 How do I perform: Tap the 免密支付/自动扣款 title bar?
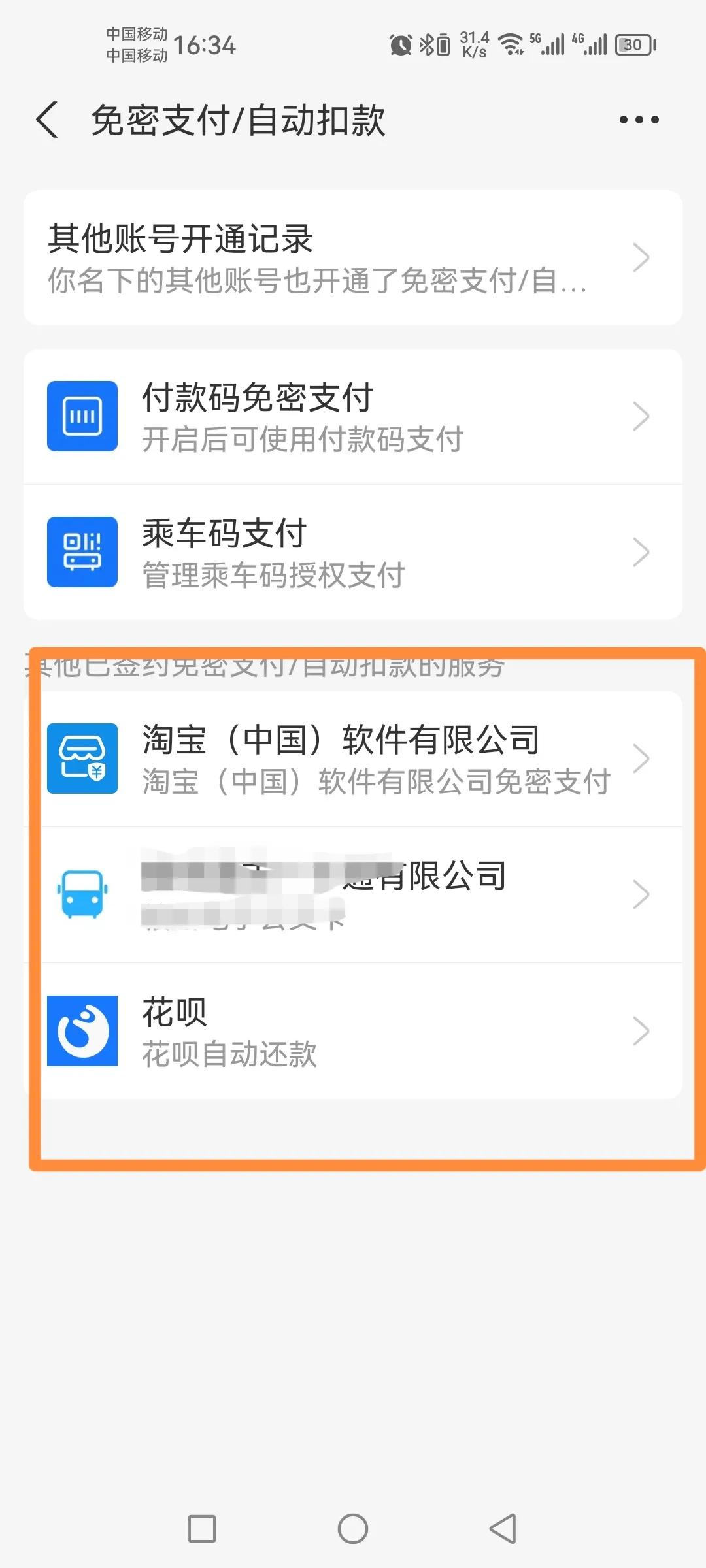[x=239, y=120]
